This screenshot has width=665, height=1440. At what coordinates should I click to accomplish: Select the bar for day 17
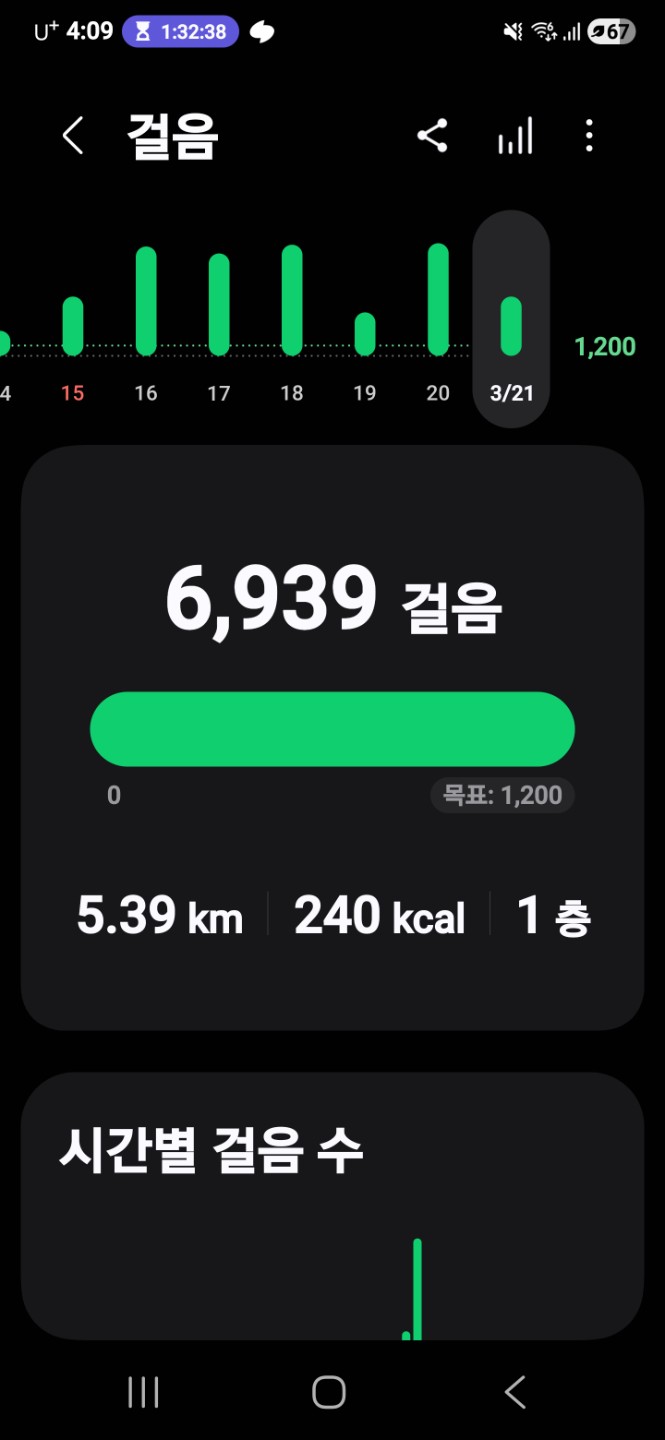[219, 304]
